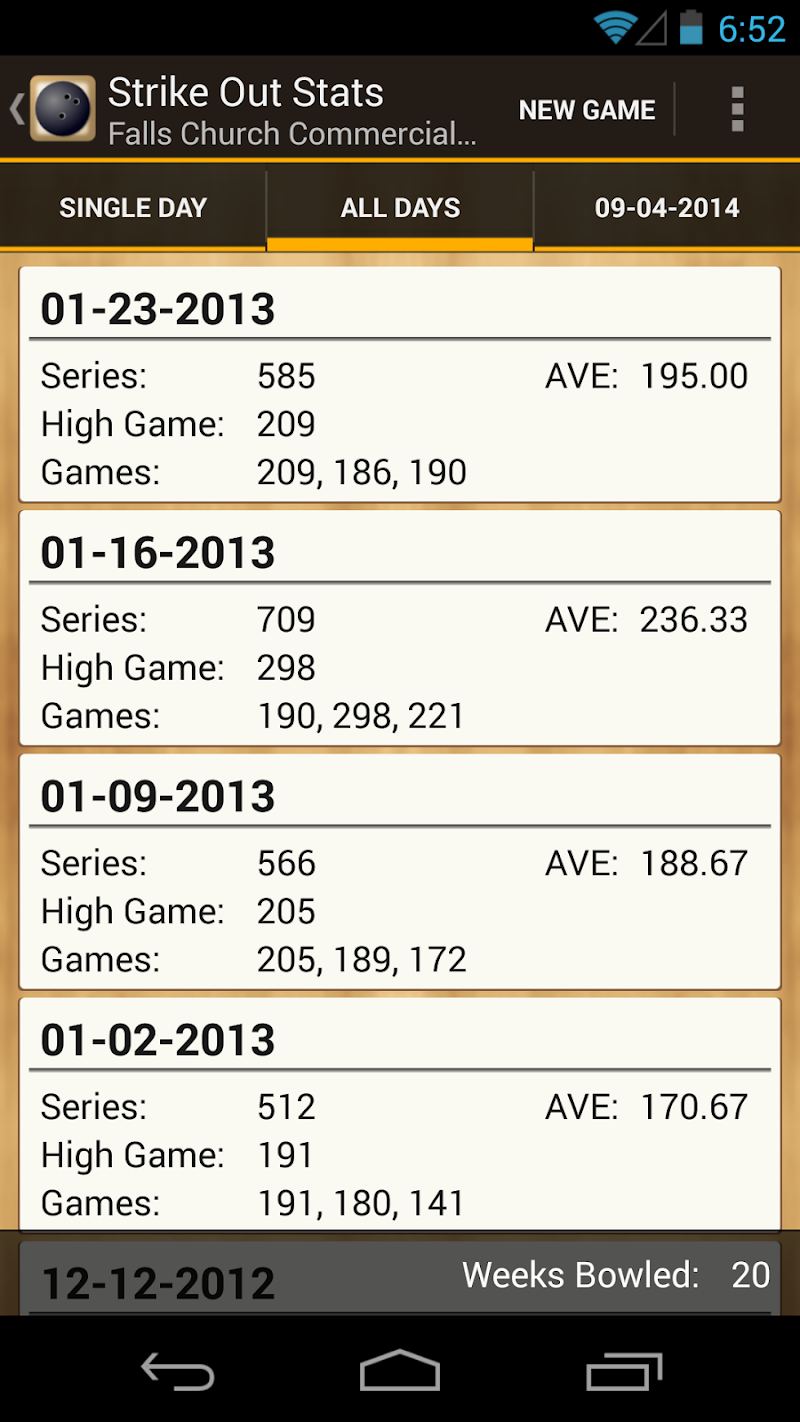The width and height of the screenshot is (800, 1422).
Task: Open the 09-04-2014 date tab
Action: 667,208
